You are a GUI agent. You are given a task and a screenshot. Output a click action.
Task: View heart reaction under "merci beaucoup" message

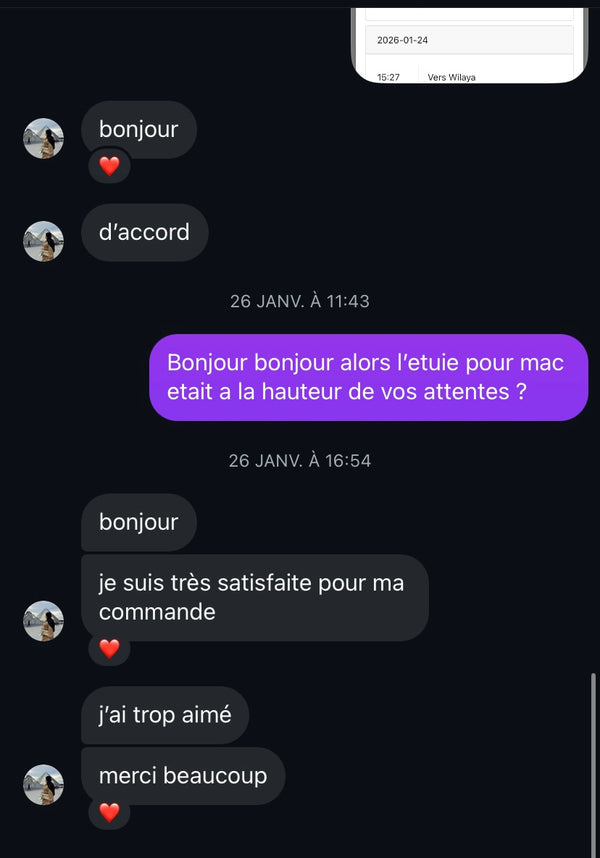109,812
